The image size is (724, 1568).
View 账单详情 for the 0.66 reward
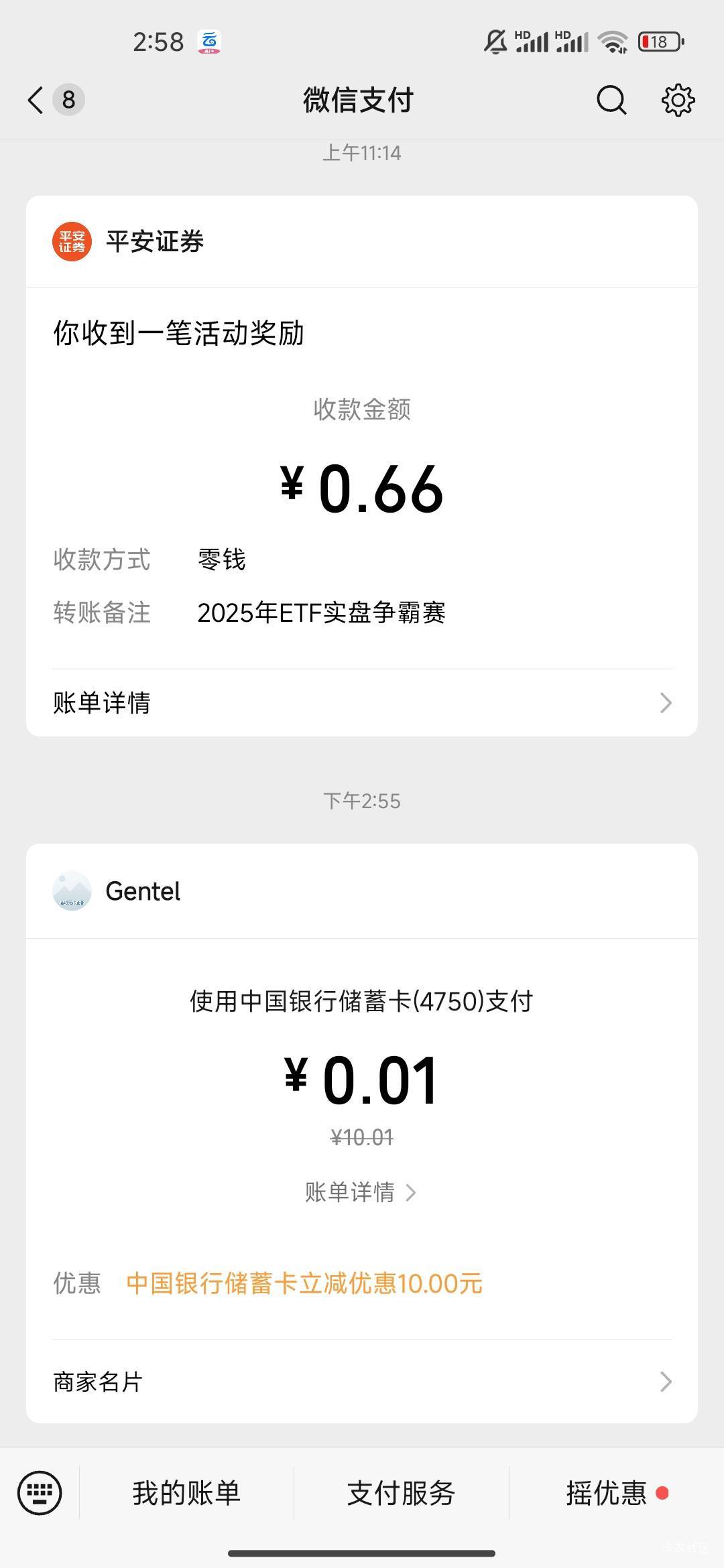[362, 703]
